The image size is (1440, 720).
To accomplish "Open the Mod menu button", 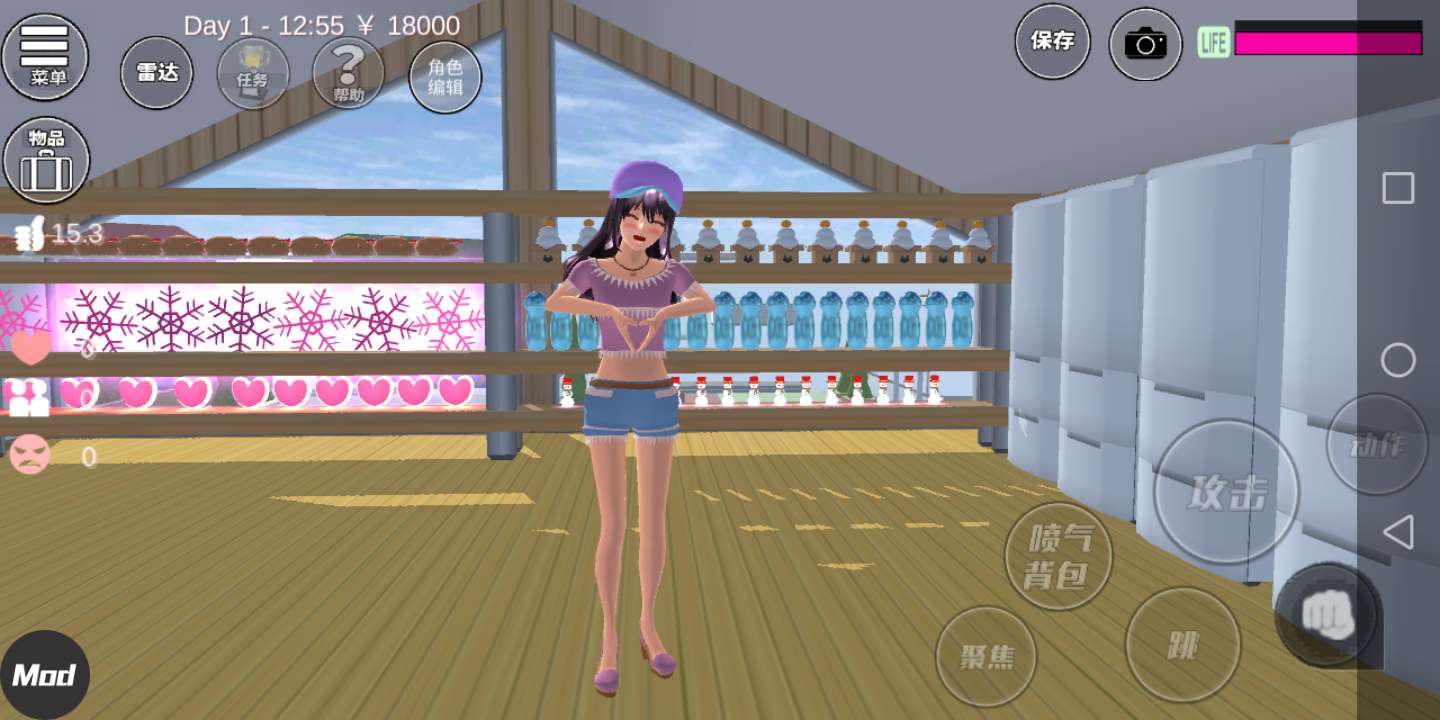I will (45, 675).
